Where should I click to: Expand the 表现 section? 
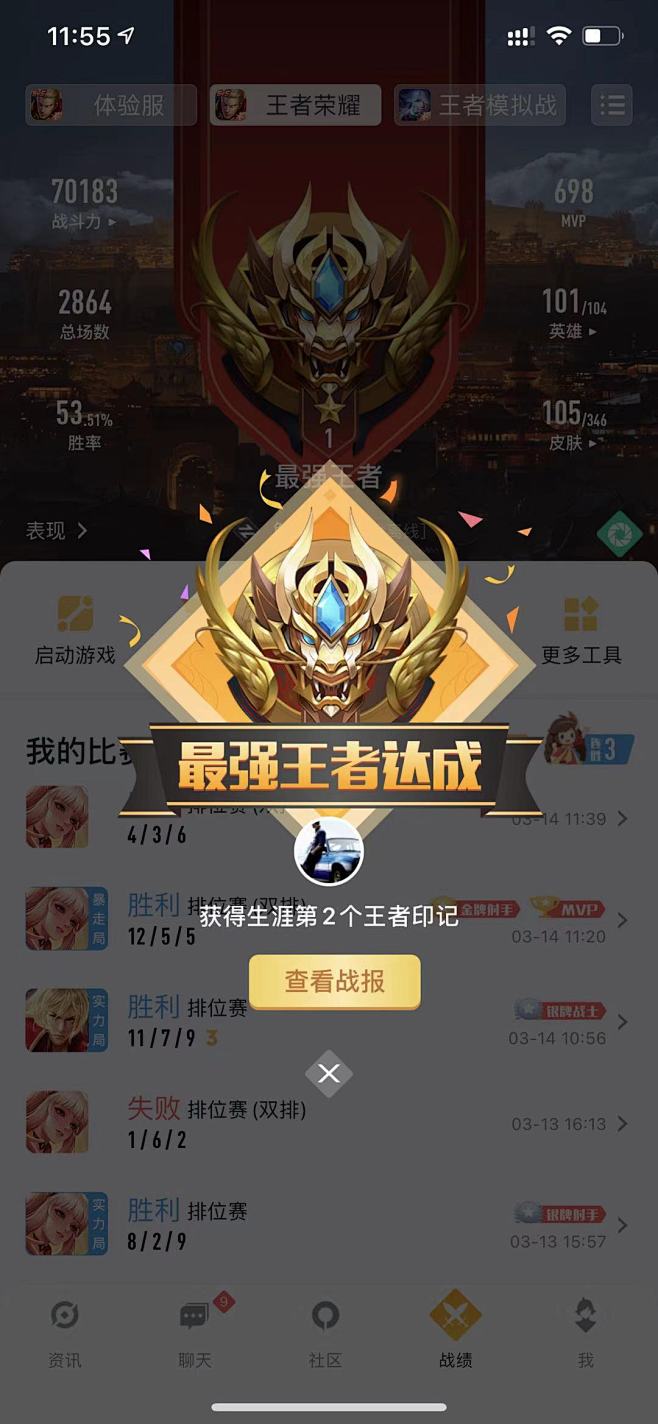pyautogui.click(x=57, y=530)
